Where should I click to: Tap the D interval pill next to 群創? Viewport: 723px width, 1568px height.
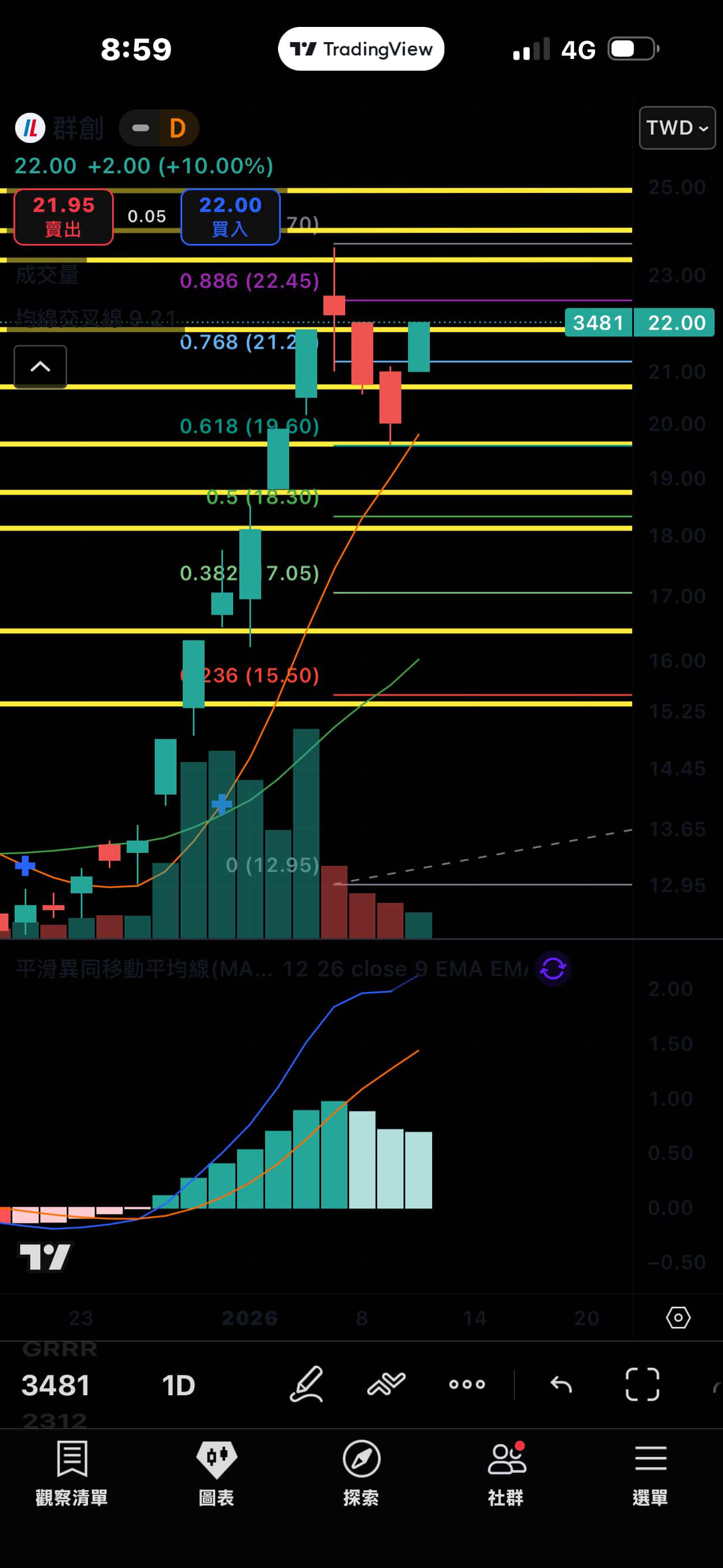[x=177, y=128]
